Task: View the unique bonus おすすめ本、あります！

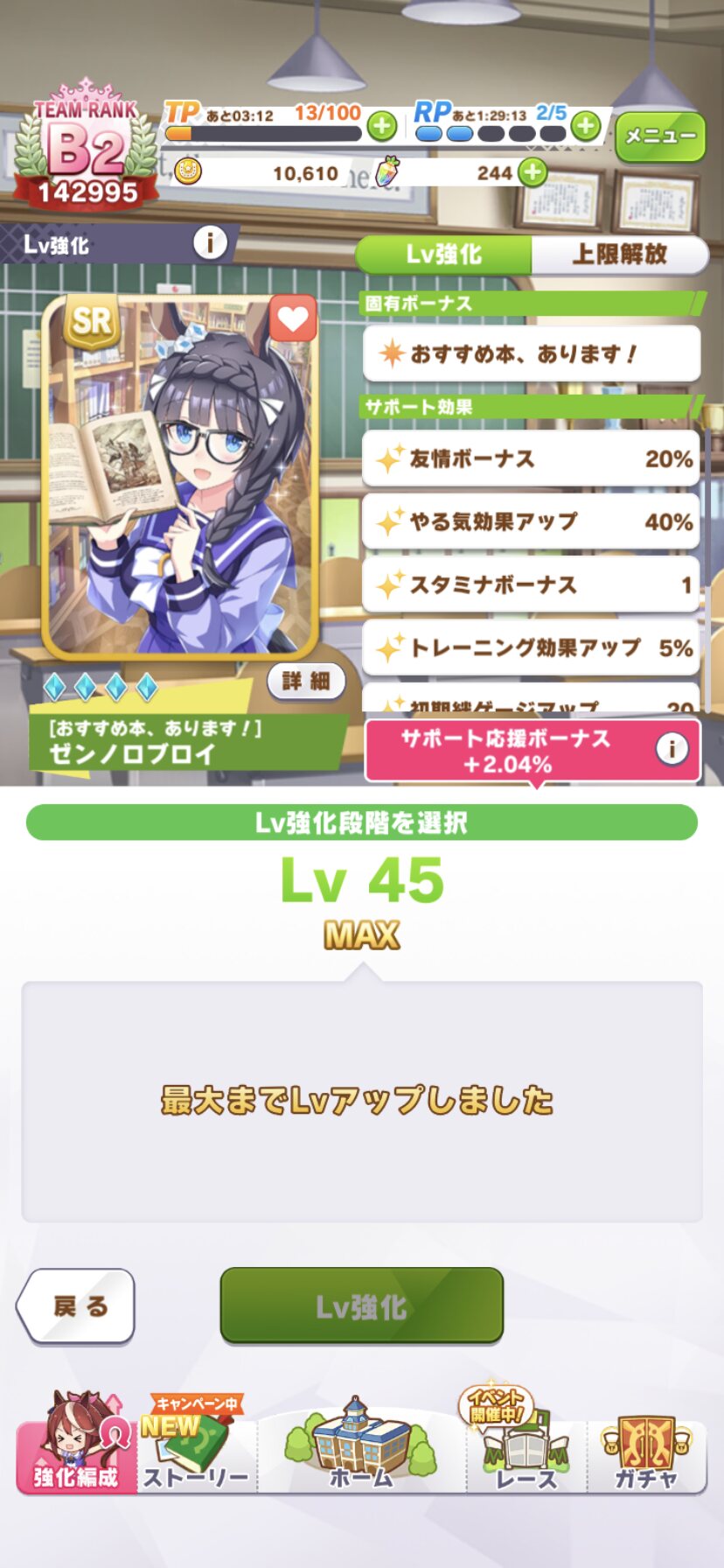Action: [x=531, y=354]
